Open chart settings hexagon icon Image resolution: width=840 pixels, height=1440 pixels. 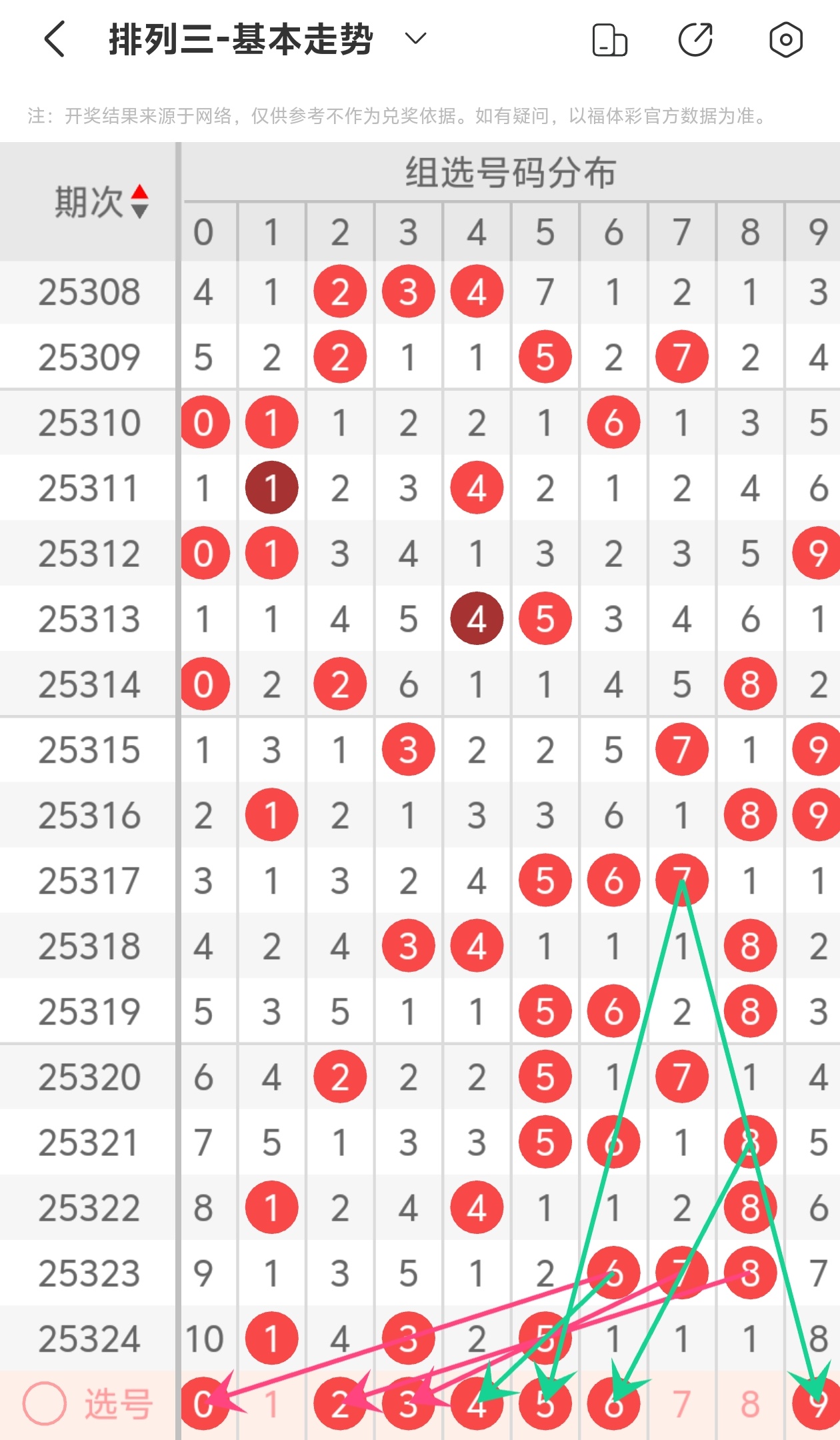coord(785,40)
